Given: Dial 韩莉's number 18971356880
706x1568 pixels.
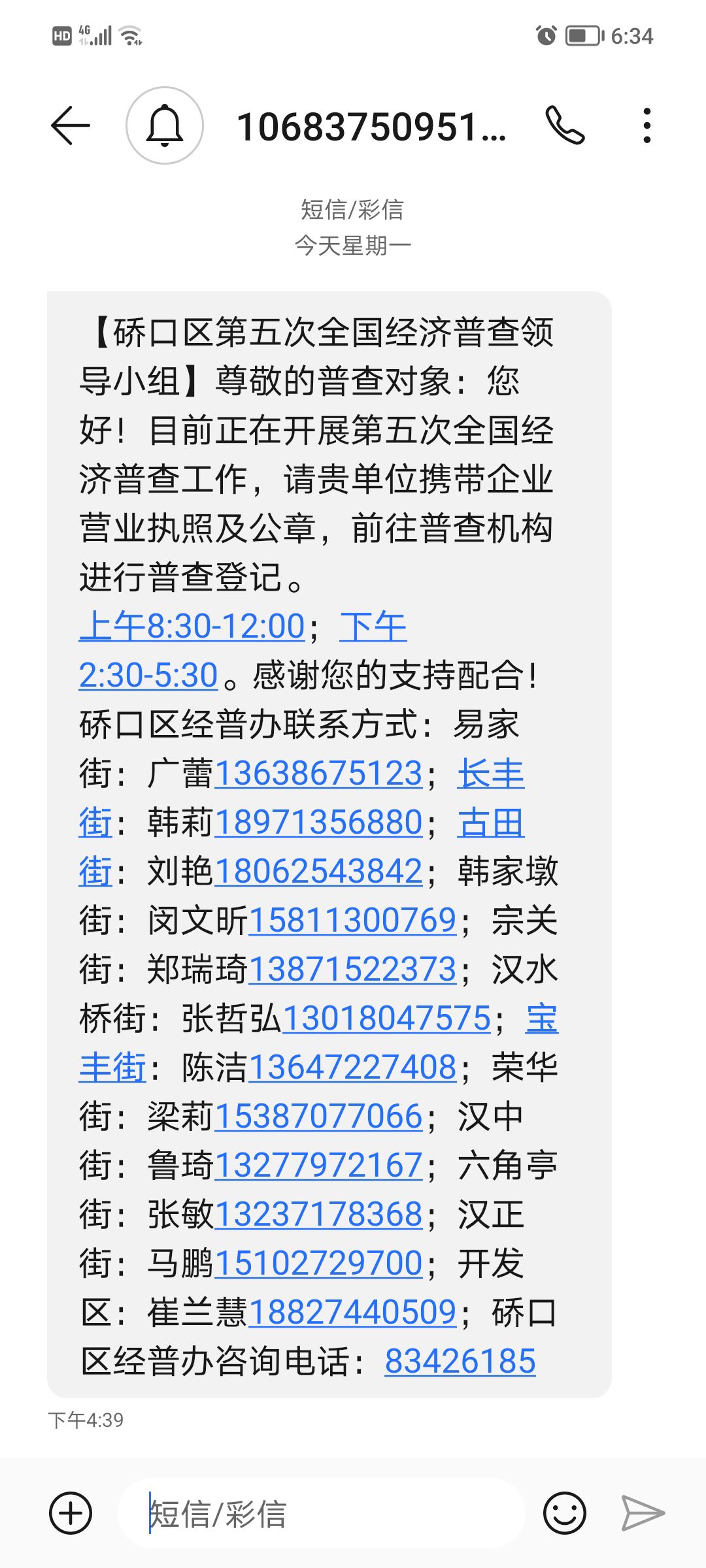Looking at the screenshot, I should (318, 823).
